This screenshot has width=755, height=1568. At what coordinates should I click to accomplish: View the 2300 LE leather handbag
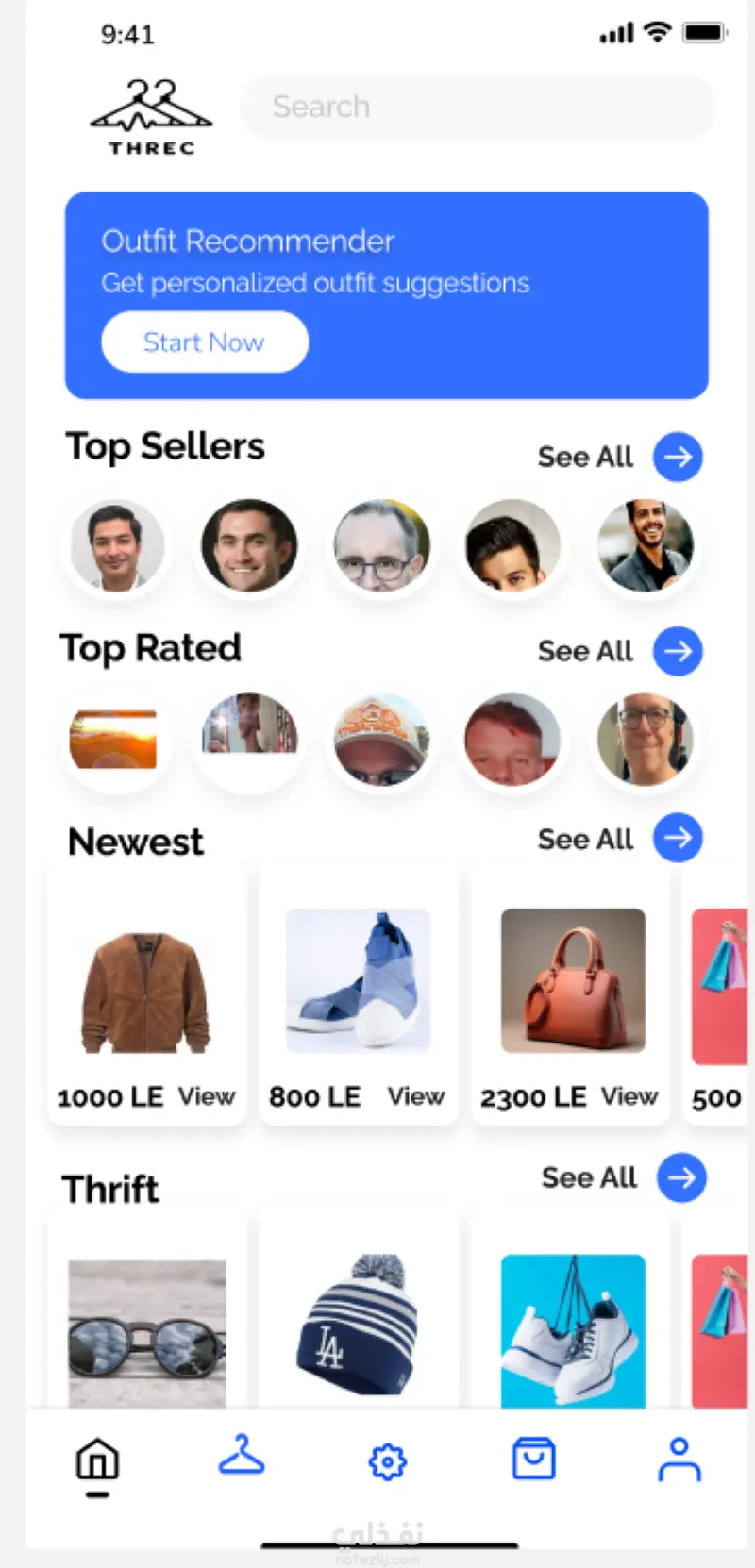pyautogui.click(x=629, y=1096)
